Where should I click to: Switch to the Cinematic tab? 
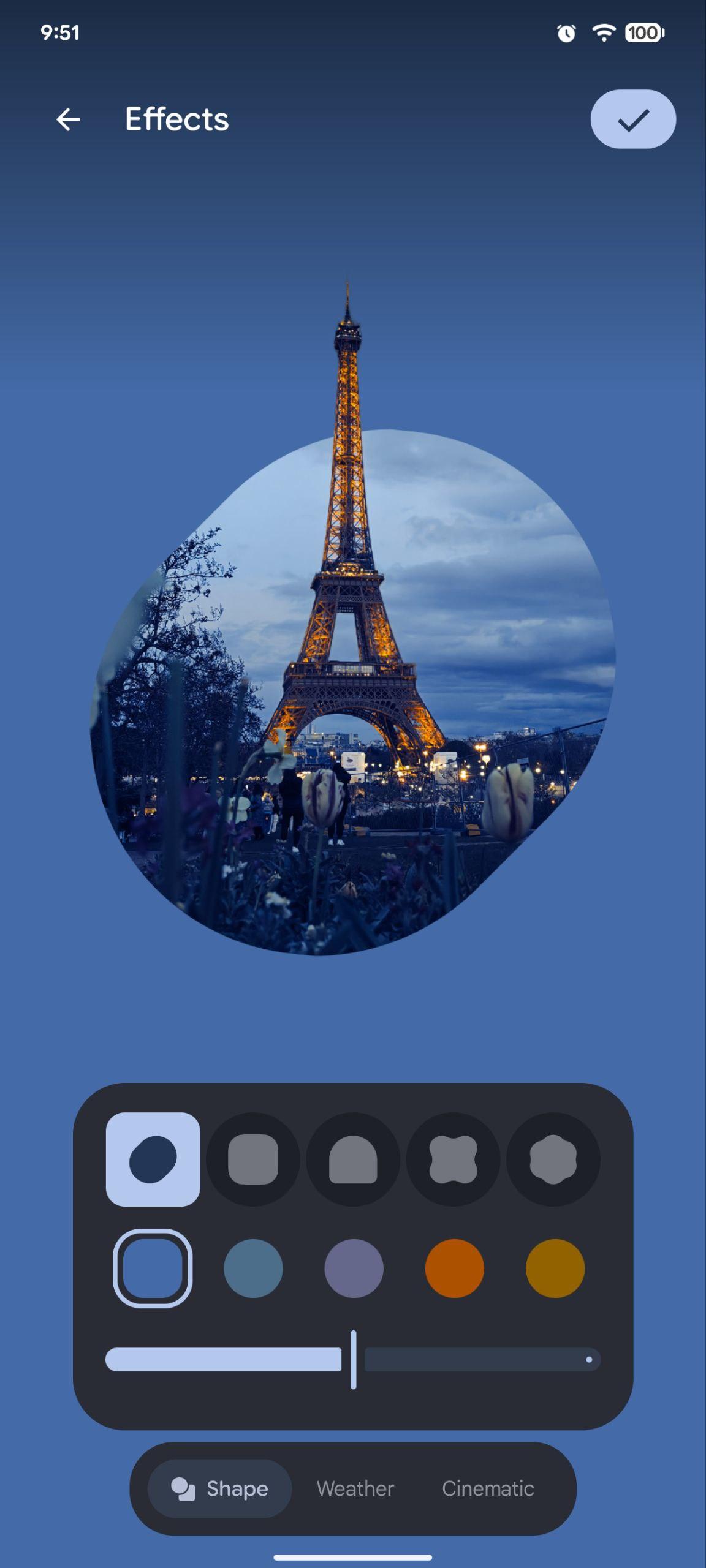pyautogui.click(x=488, y=1489)
